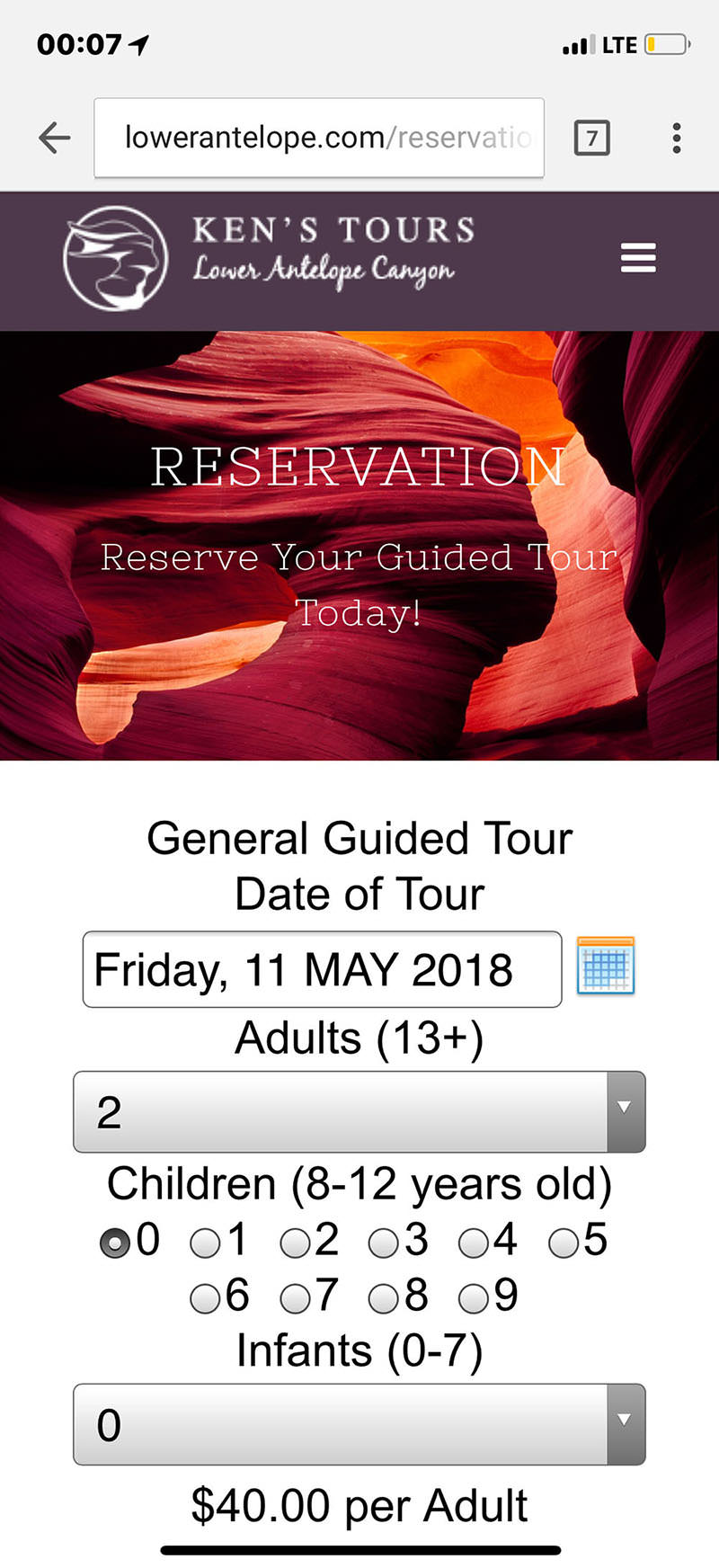
Task: Expand the Infants (0-7) dropdown
Action: click(359, 1424)
